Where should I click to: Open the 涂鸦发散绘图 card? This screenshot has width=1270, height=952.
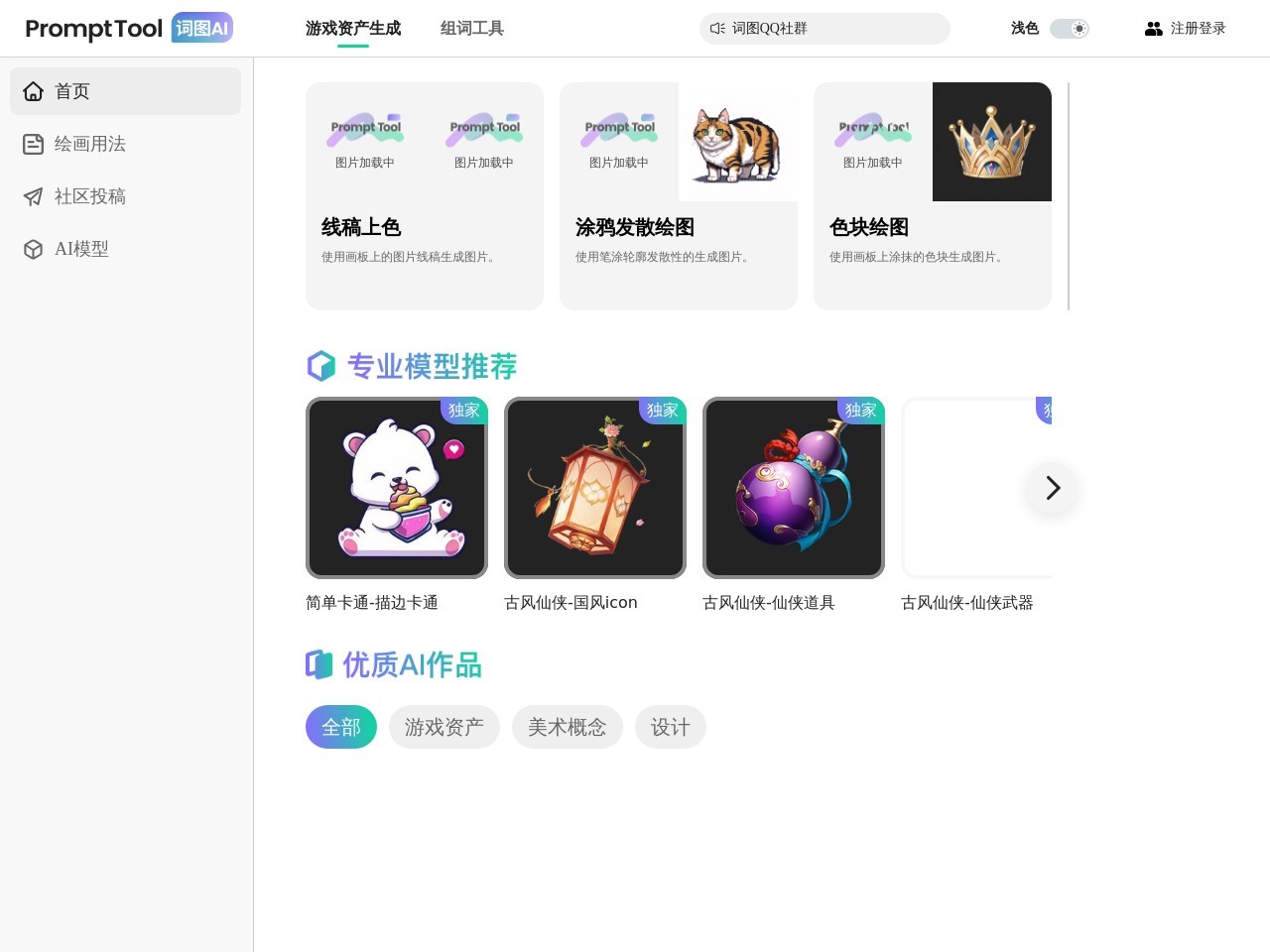click(678, 196)
